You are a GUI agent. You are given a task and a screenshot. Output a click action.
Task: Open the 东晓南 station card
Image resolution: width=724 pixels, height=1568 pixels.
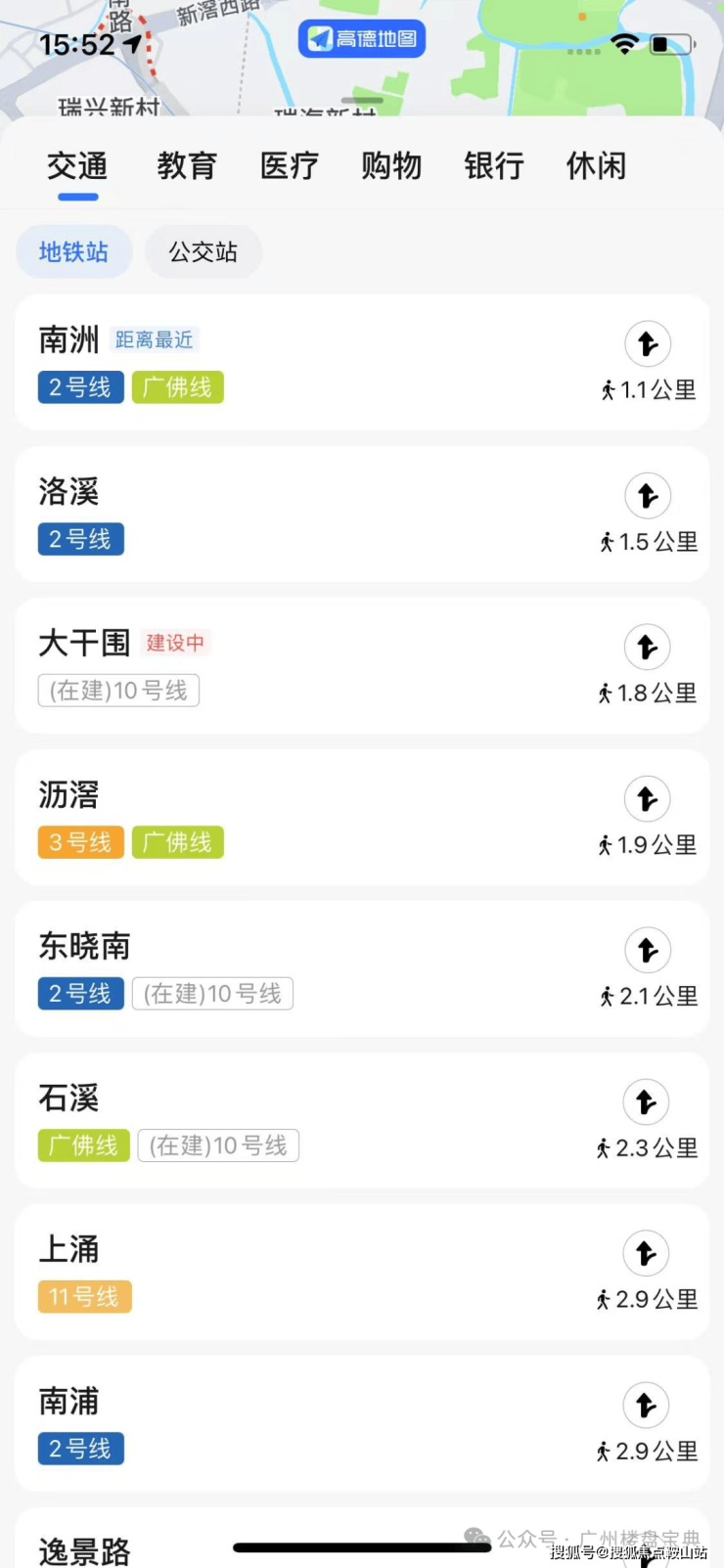pos(362,969)
